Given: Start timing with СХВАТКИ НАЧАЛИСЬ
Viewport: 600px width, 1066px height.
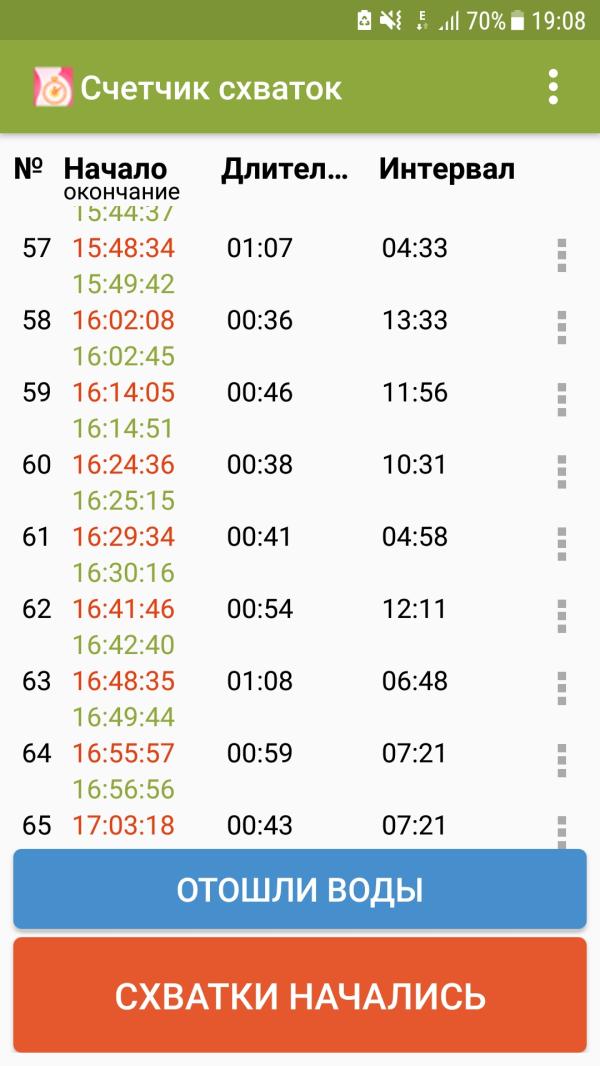Looking at the screenshot, I should pyautogui.click(x=300, y=996).
